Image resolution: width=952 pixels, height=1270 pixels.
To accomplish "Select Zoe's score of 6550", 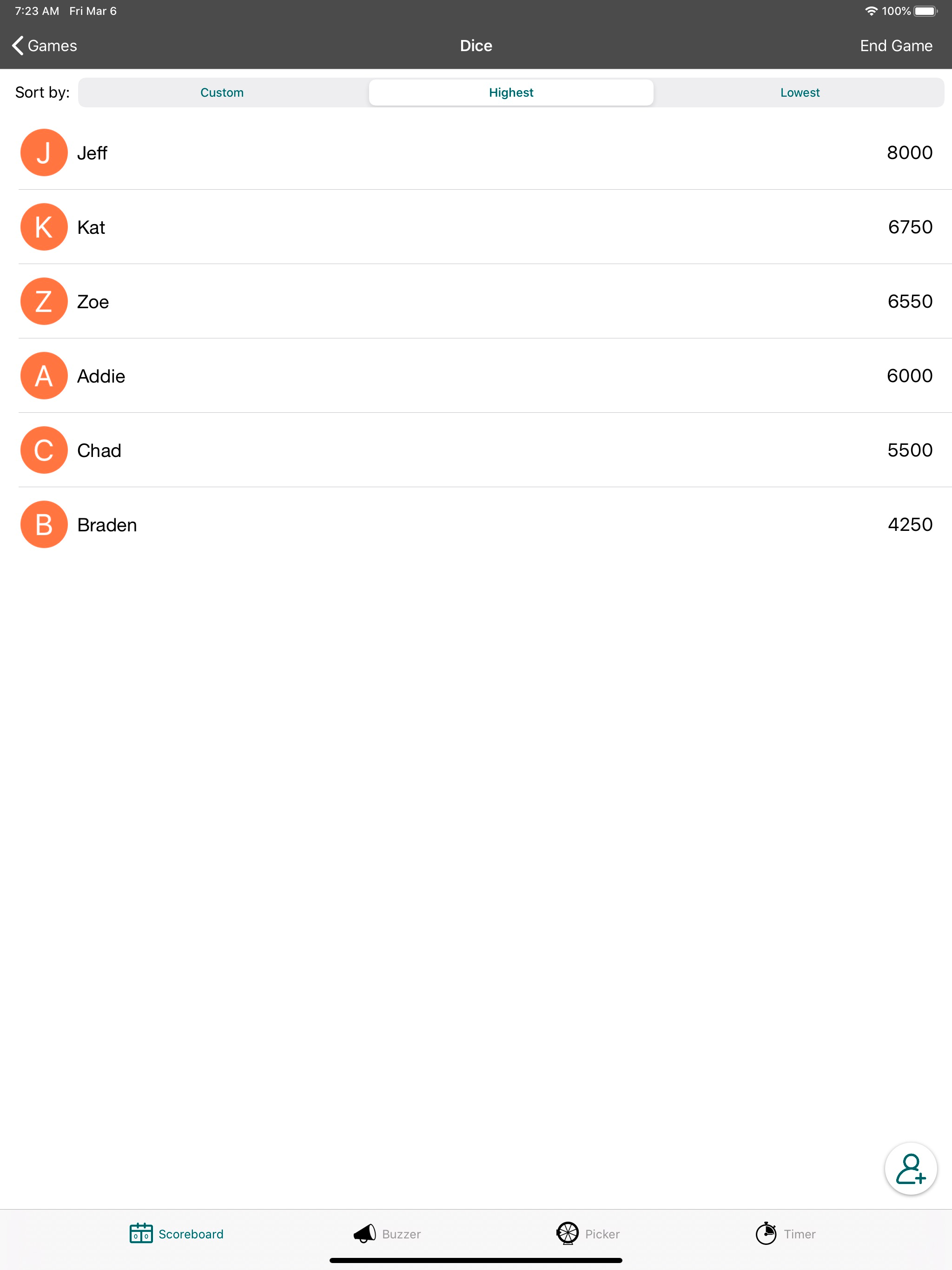I will tap(910, 301).
